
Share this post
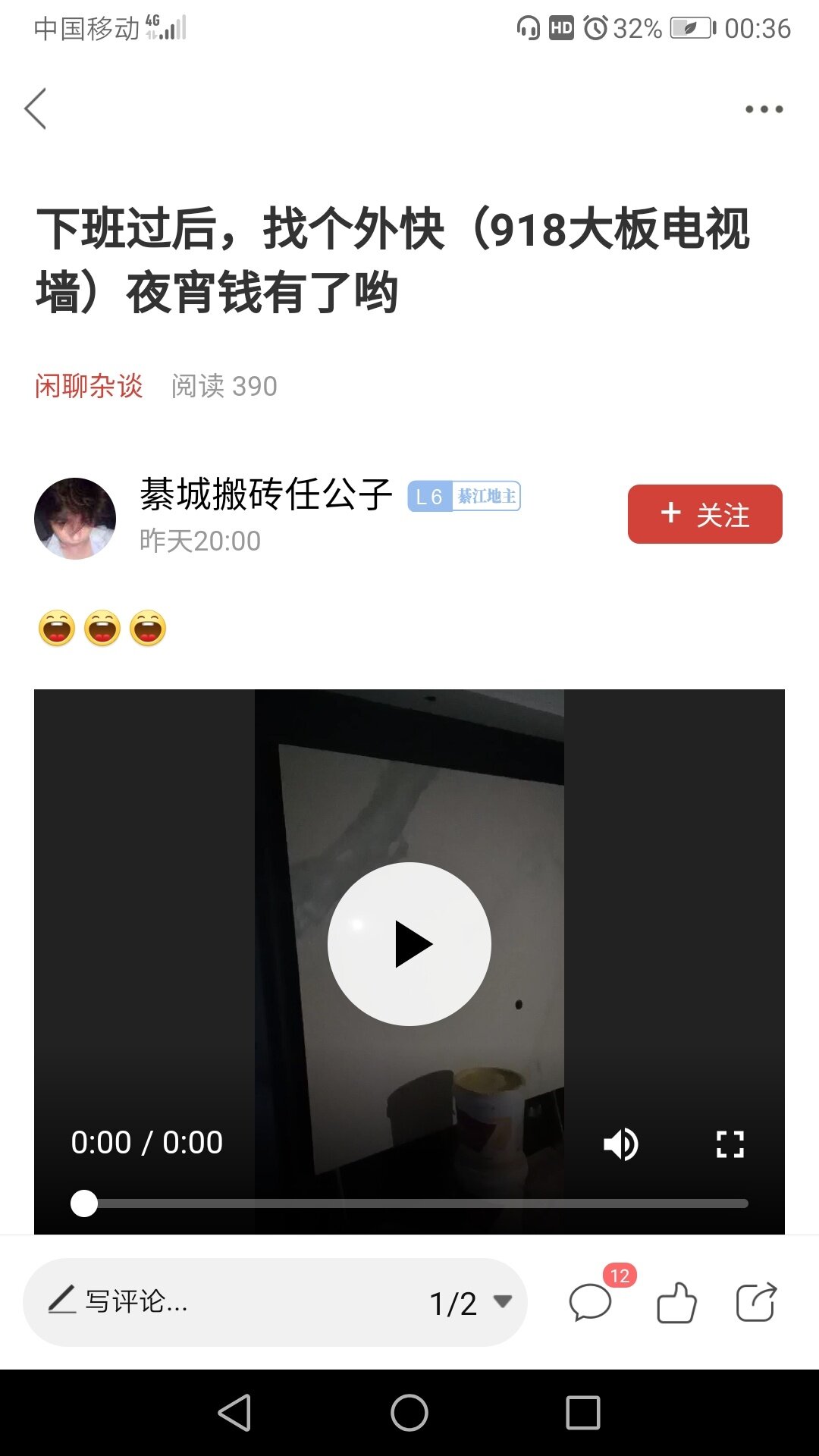coord(756,1303)
